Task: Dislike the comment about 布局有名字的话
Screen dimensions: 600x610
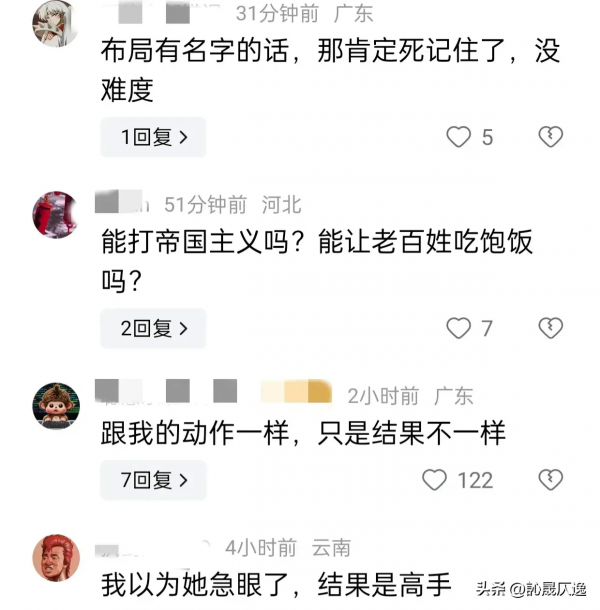Action: 551,137
